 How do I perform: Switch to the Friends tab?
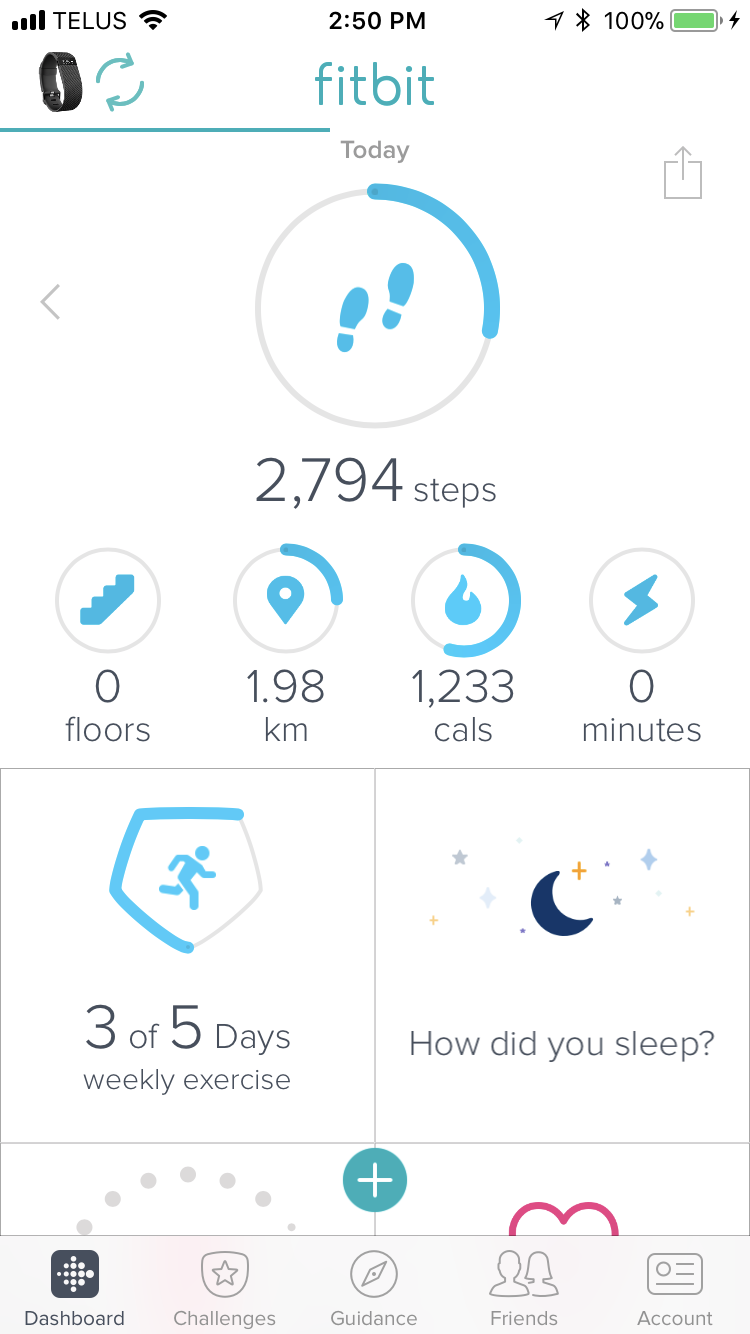pyautogui.click(x=524, y=1289)
